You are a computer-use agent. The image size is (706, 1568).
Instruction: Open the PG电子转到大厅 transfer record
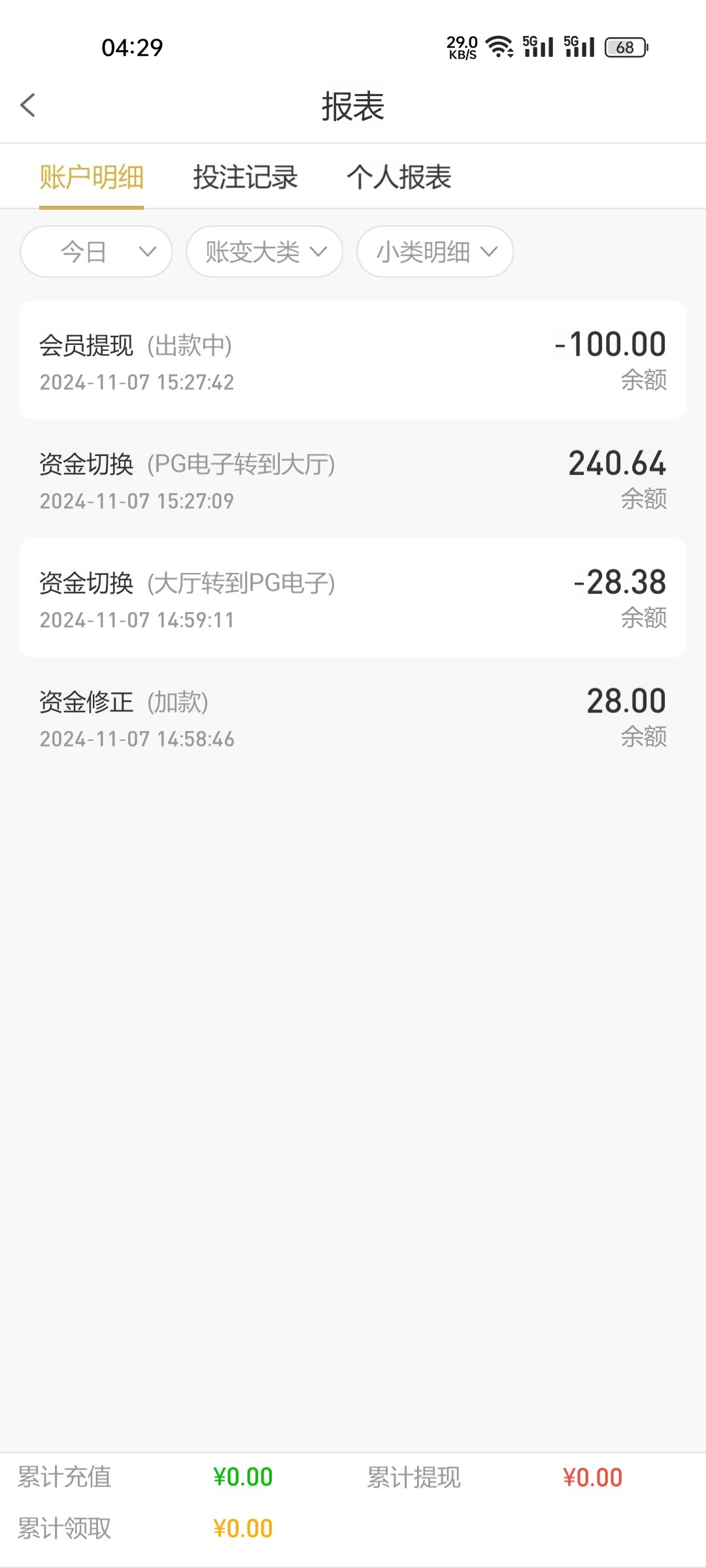(x=353, y=479)
